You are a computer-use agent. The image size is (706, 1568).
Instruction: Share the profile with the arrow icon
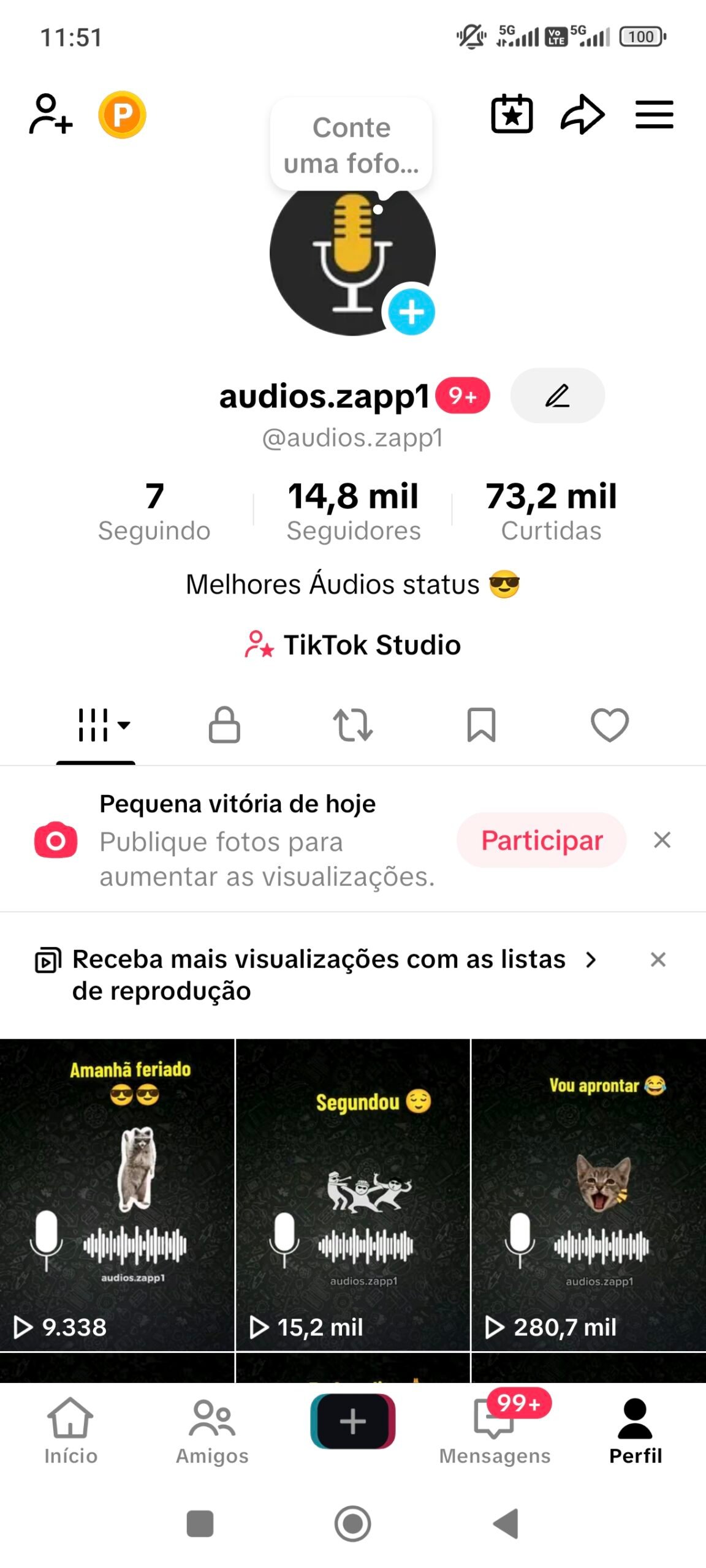pos(582,114)
